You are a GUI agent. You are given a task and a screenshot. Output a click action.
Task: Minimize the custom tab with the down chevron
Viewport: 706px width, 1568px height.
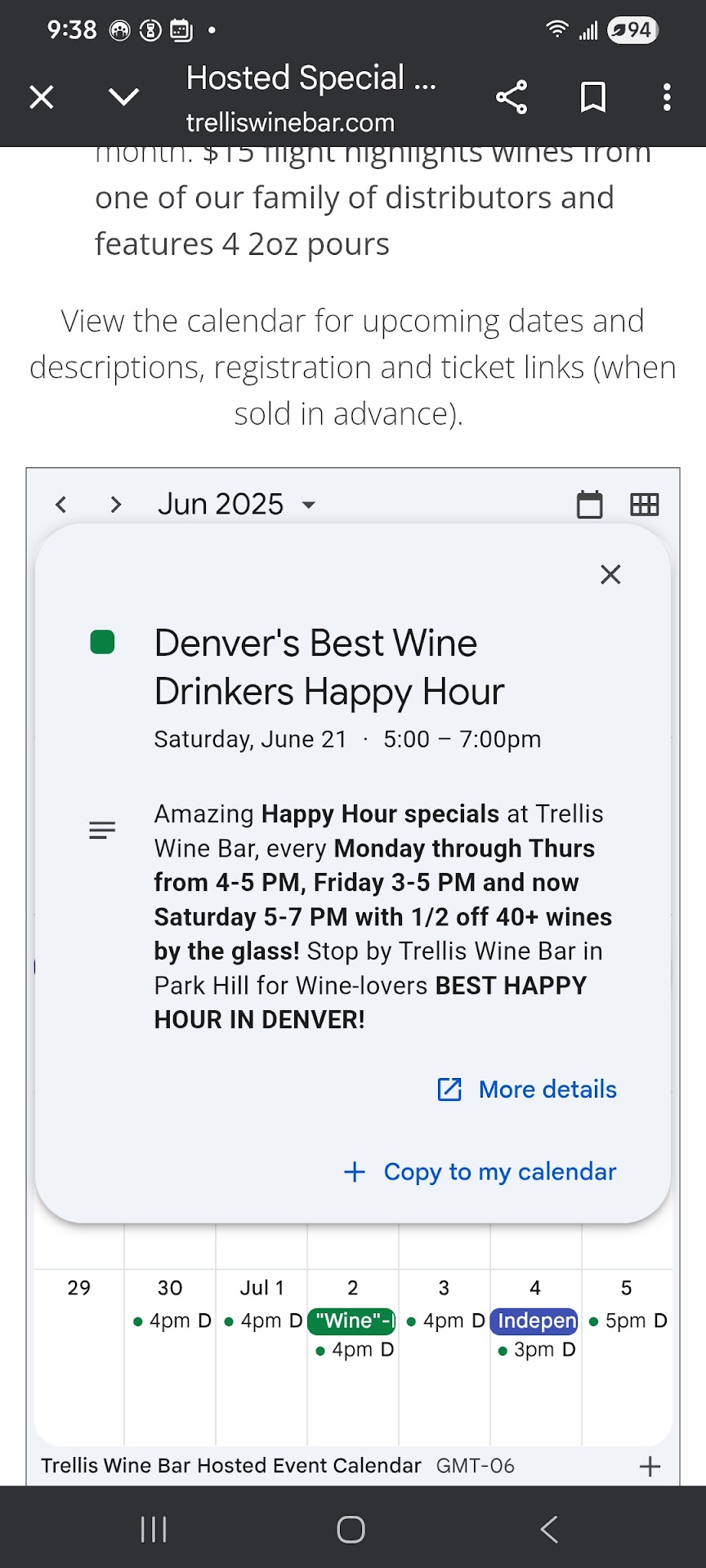(124, 97)
